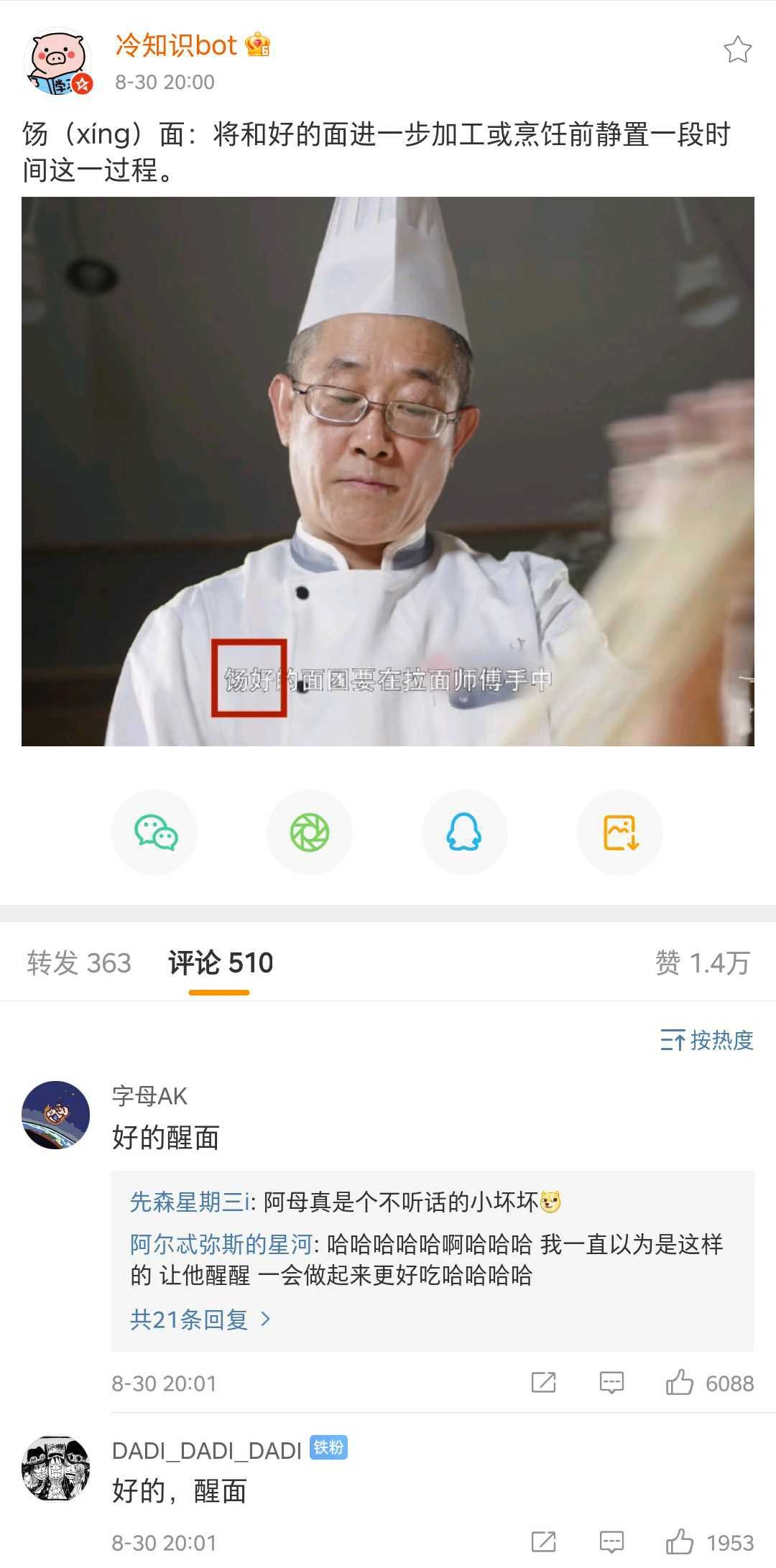Repost 字母AK's comment

point(543,1383)
